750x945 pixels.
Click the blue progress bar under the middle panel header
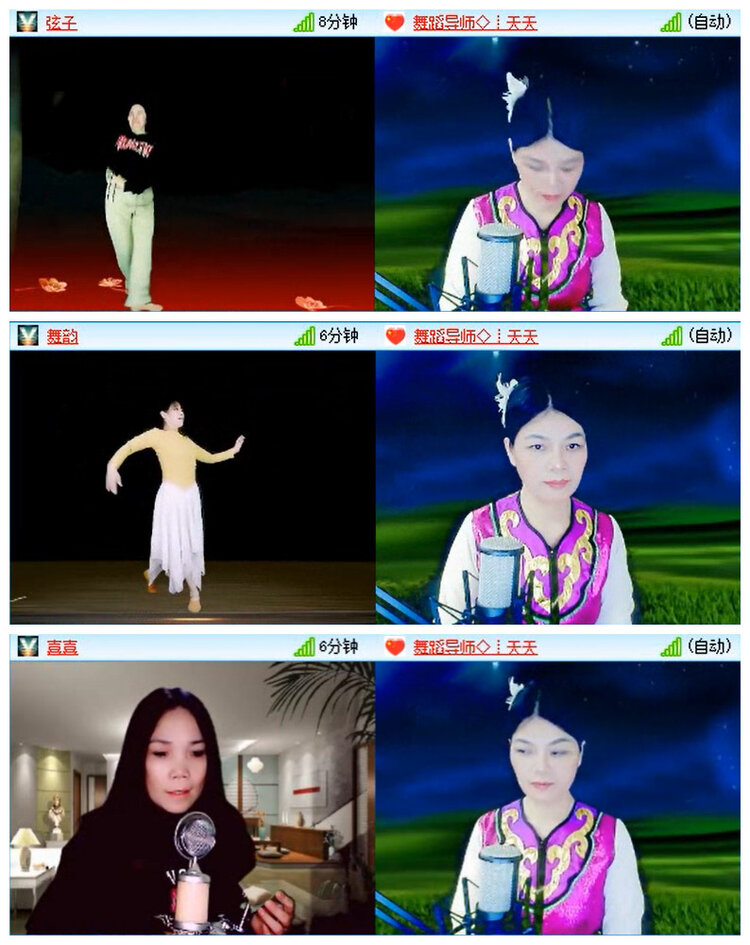375,351
